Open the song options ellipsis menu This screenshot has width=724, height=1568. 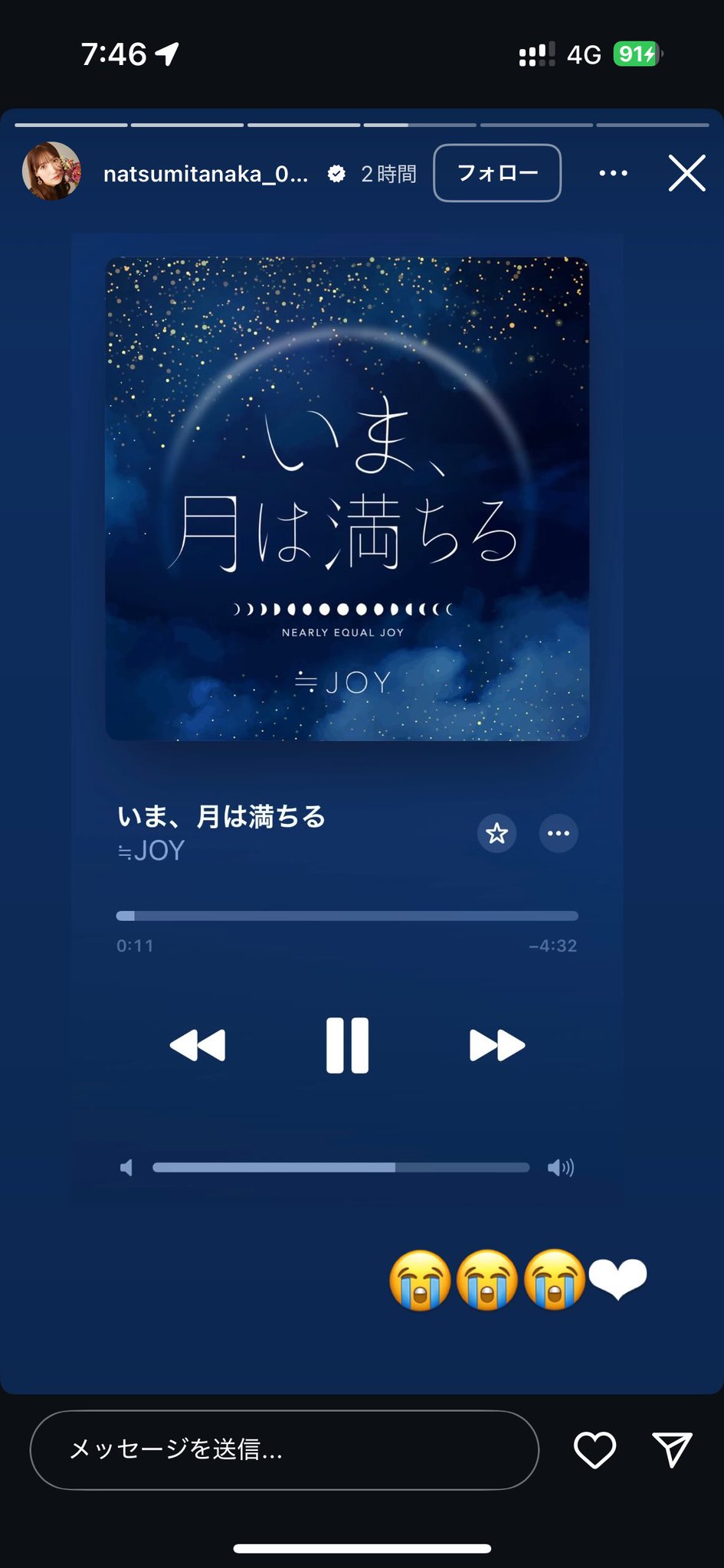[558, 834]
